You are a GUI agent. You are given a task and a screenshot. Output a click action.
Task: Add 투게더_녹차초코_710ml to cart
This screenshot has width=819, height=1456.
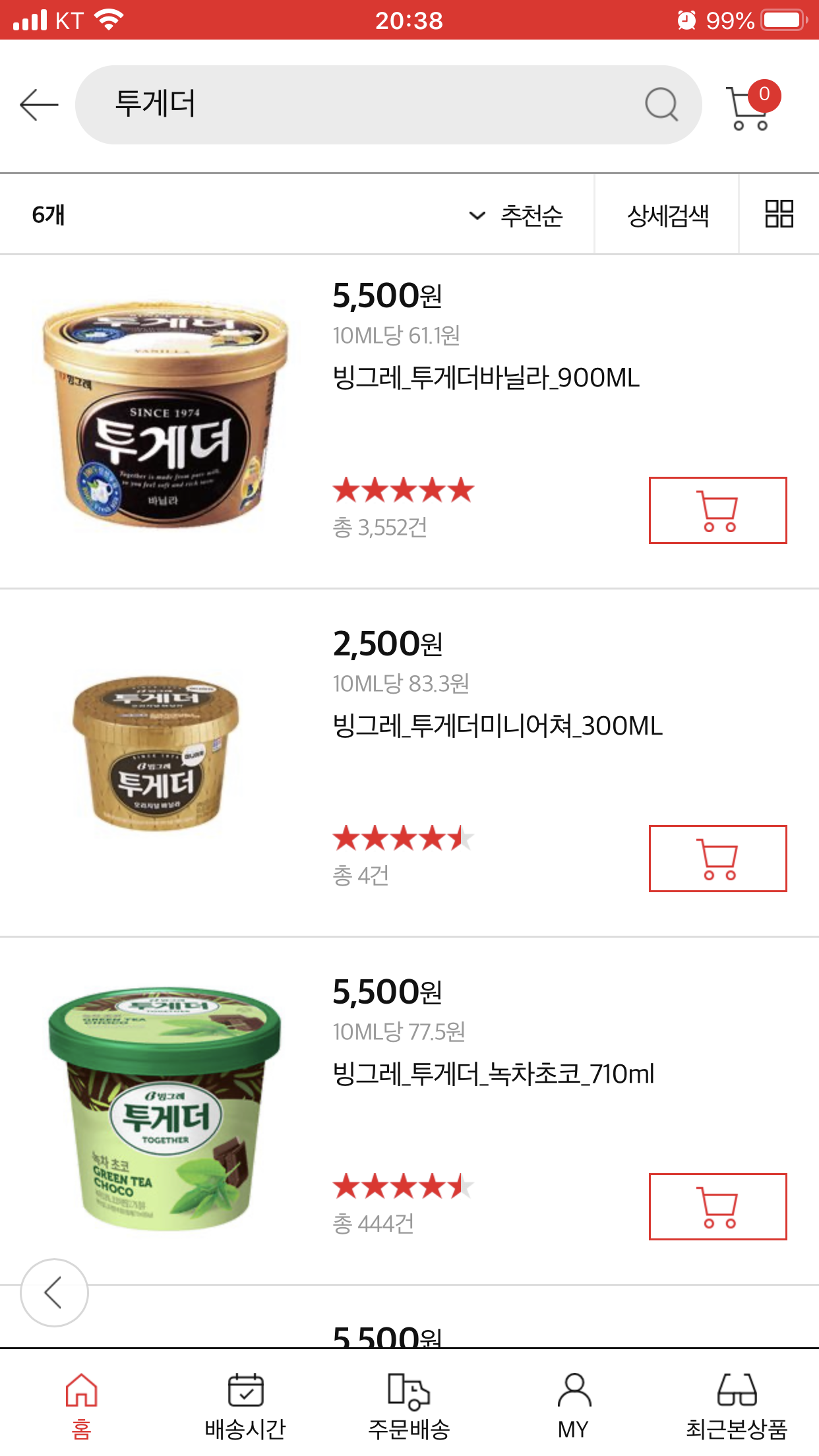pyautogui.click(x=717, y=1207)
